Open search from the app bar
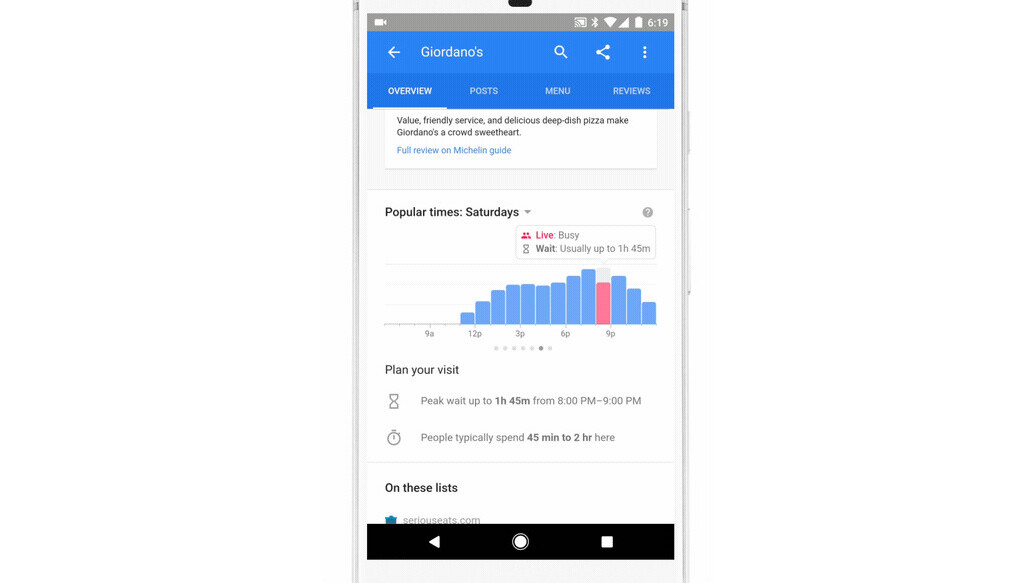The image size is (1036, 583). tap(561, 52)
